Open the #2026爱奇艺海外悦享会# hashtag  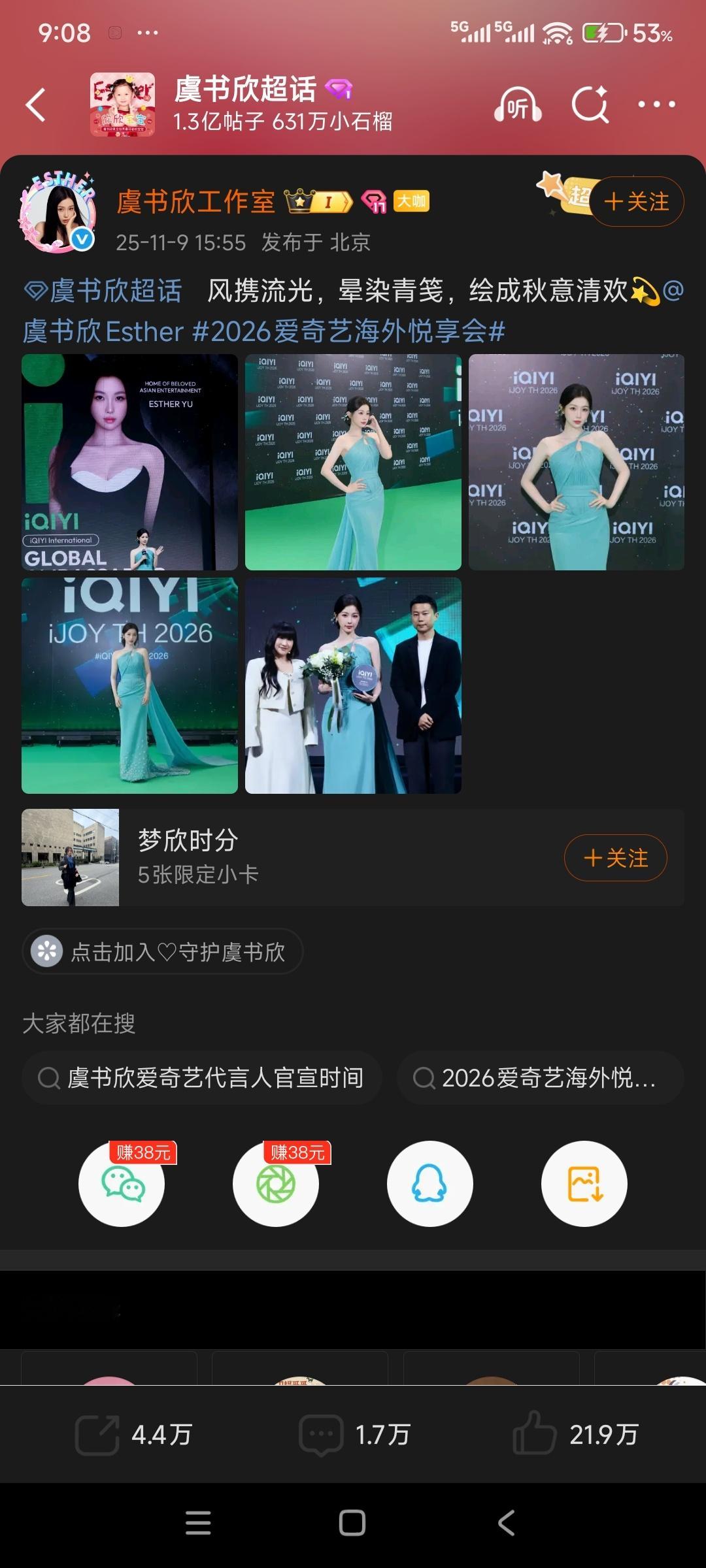click(348, 332)
